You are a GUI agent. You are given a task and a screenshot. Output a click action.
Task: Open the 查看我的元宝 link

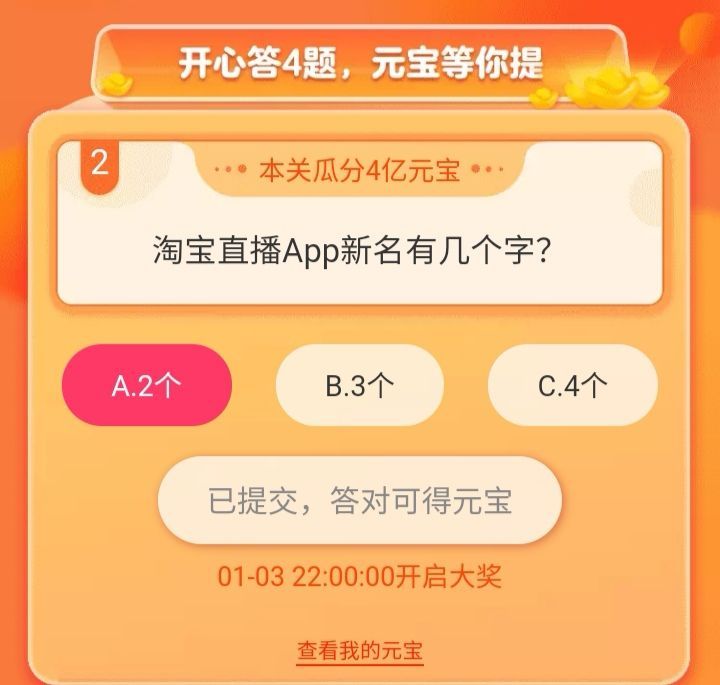point(360,651)
